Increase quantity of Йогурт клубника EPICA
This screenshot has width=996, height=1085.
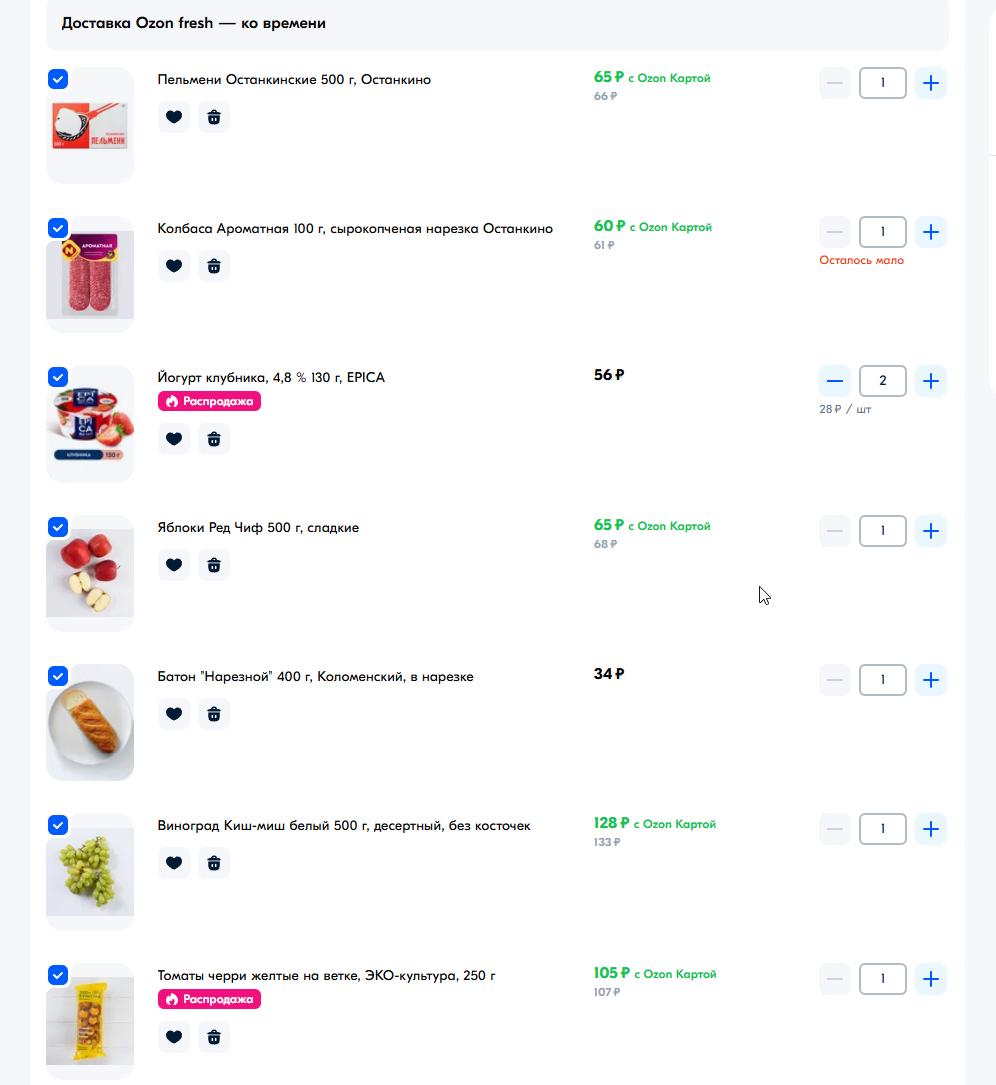coord(931,381)
